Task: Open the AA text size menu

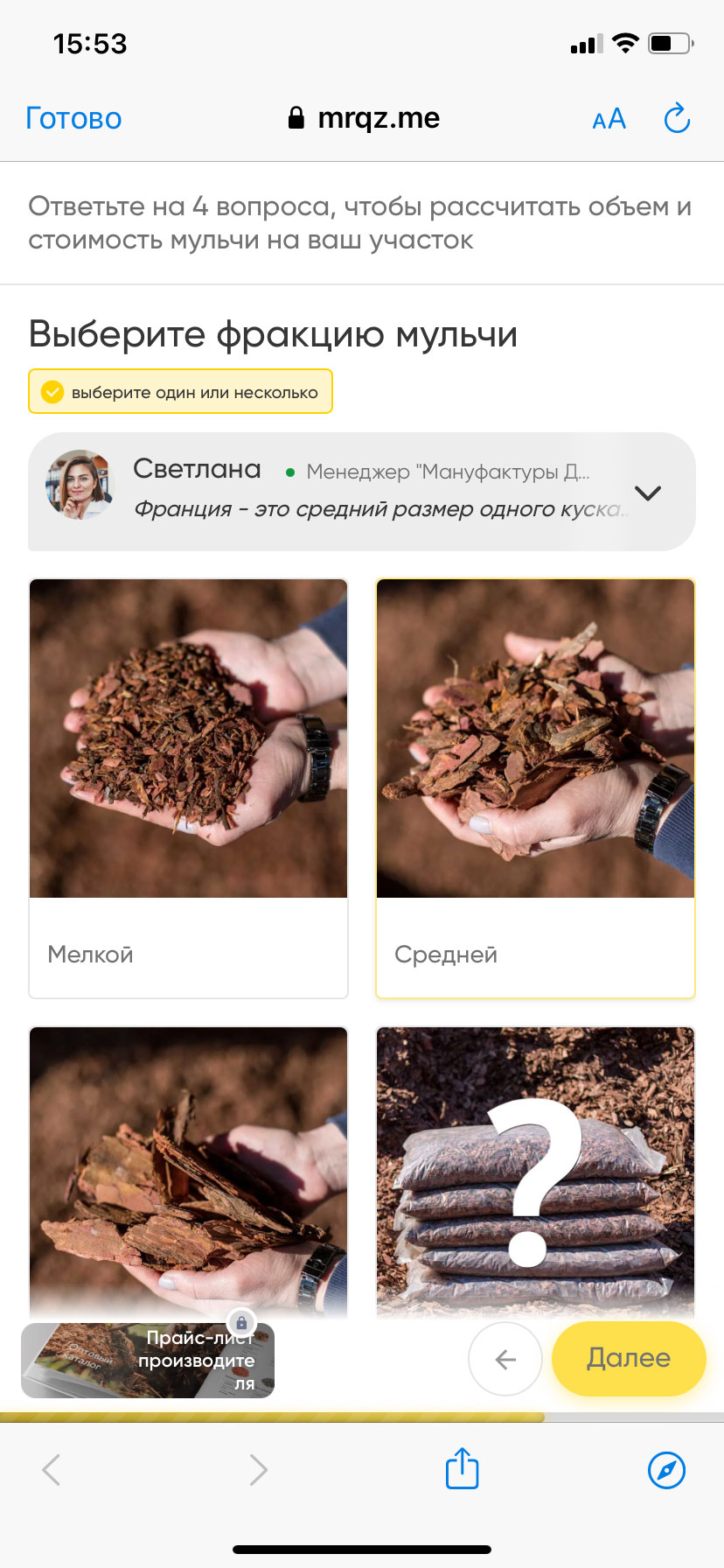Action: point(609,119)
